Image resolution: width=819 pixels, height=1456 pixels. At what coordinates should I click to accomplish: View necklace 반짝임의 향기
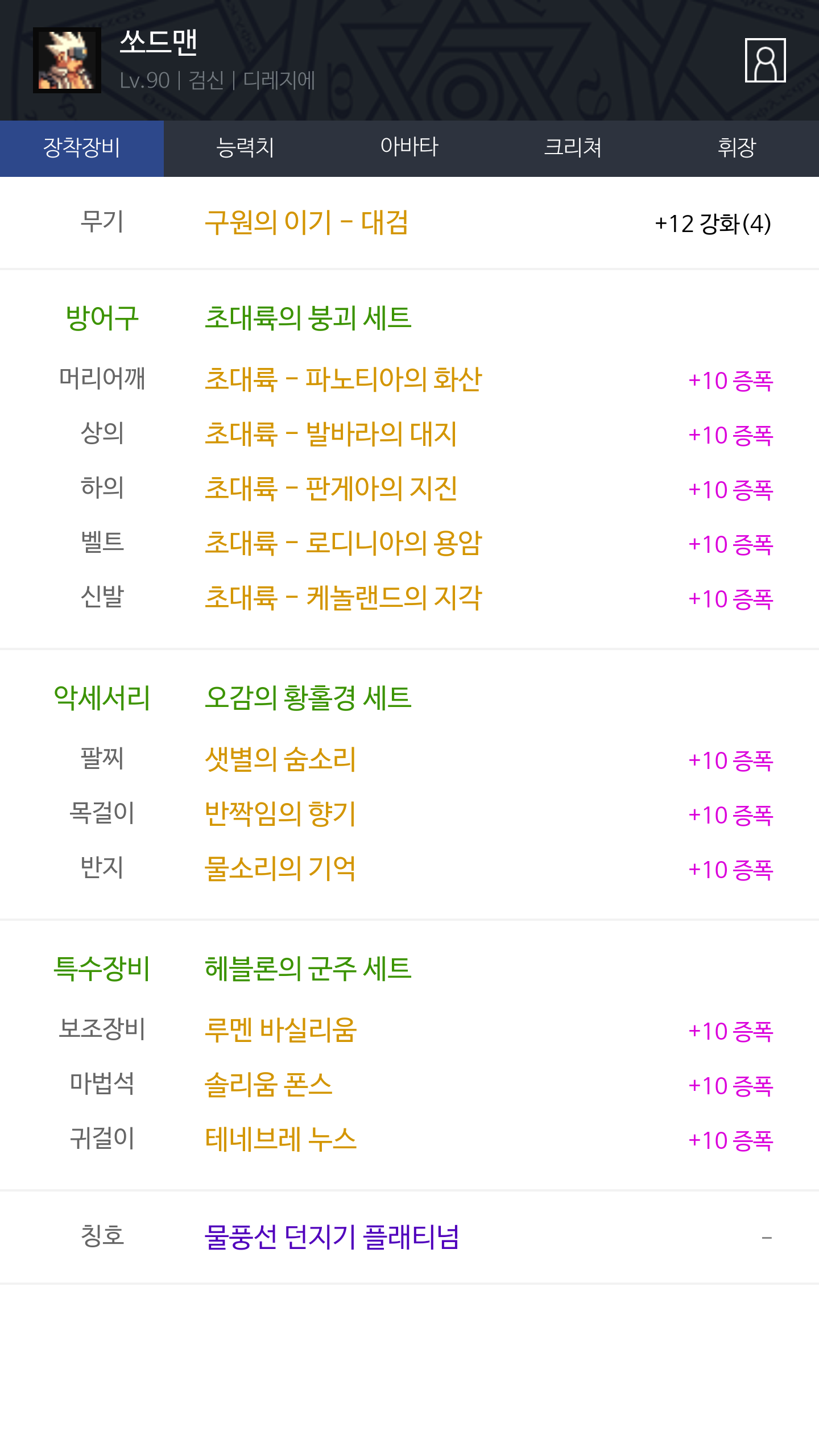coord(280,814)
